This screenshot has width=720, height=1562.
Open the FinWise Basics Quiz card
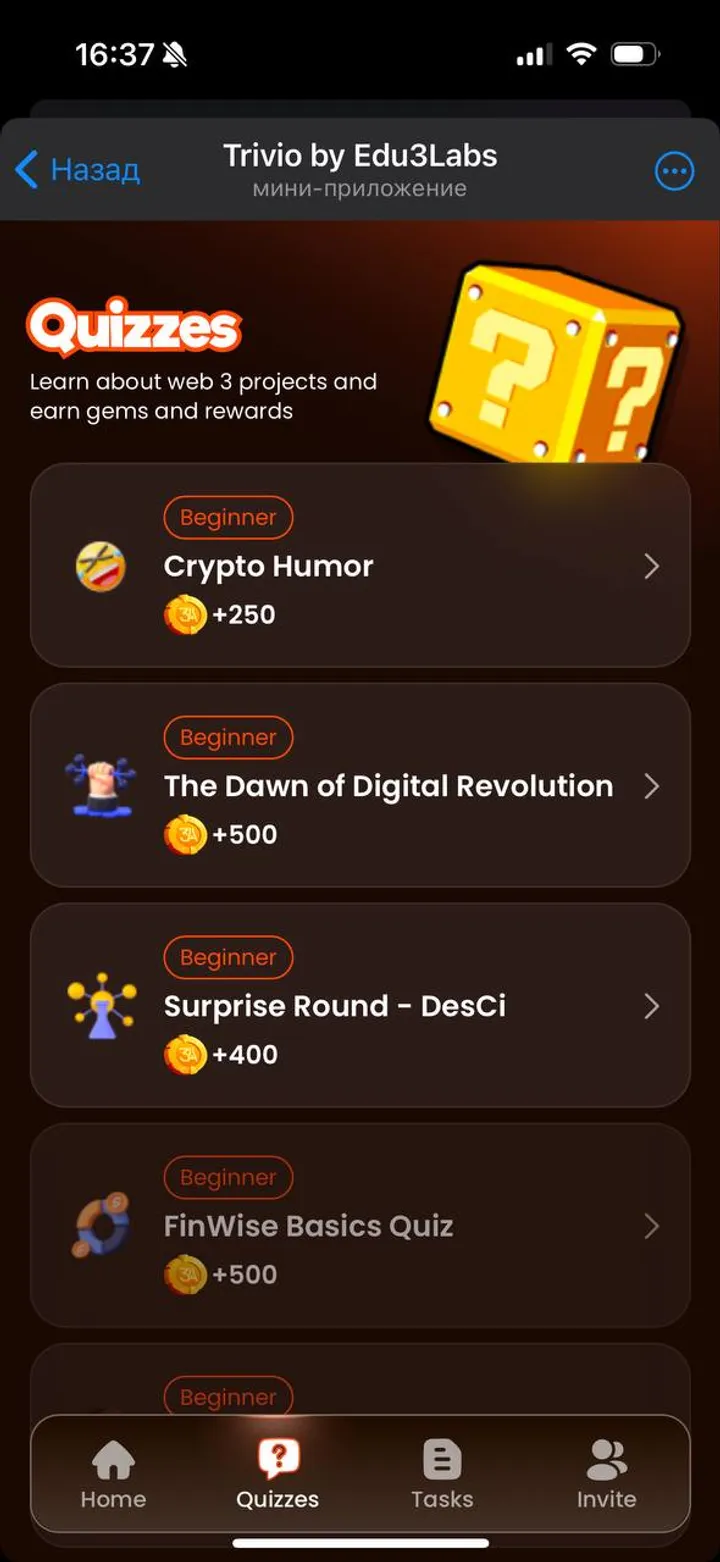tap(360, 1226)
